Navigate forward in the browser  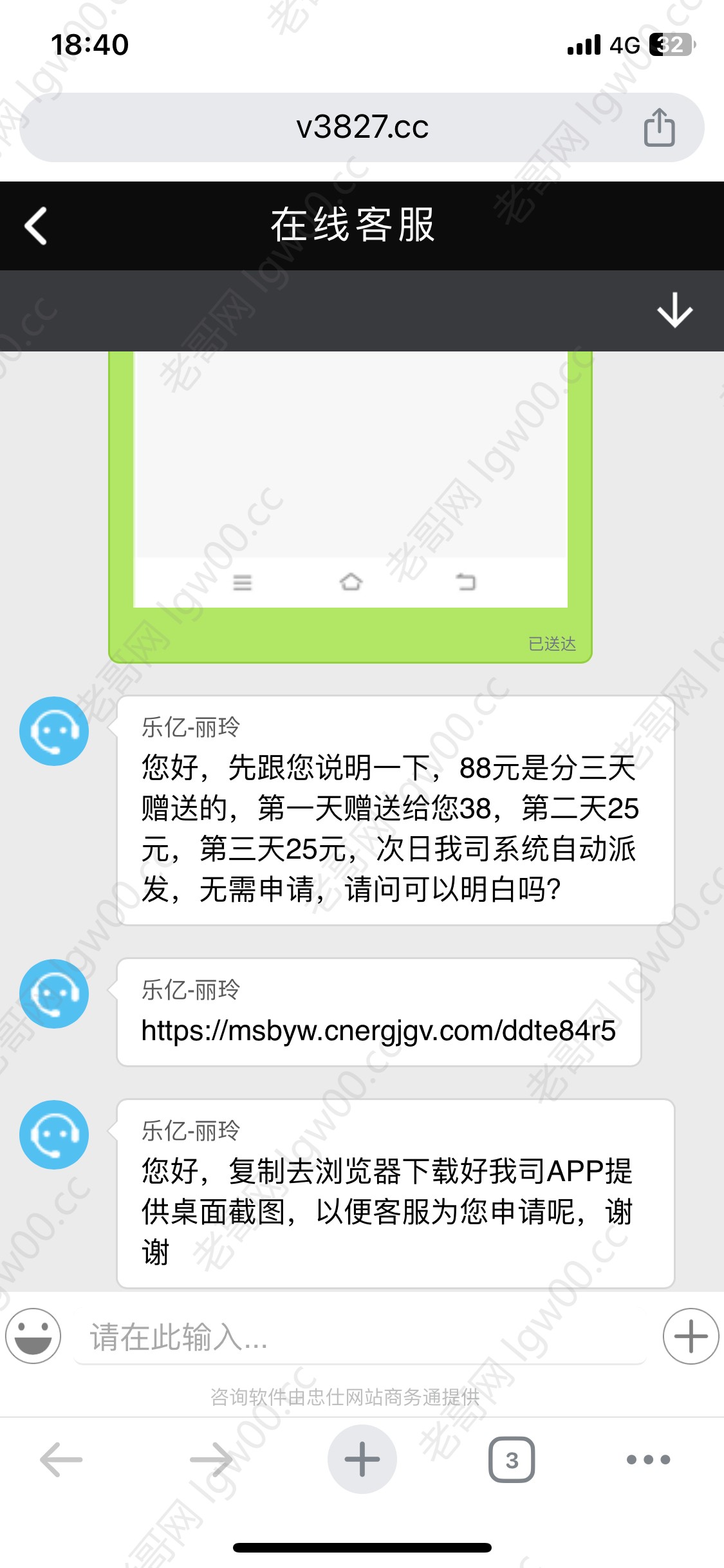click(212, 1459)
